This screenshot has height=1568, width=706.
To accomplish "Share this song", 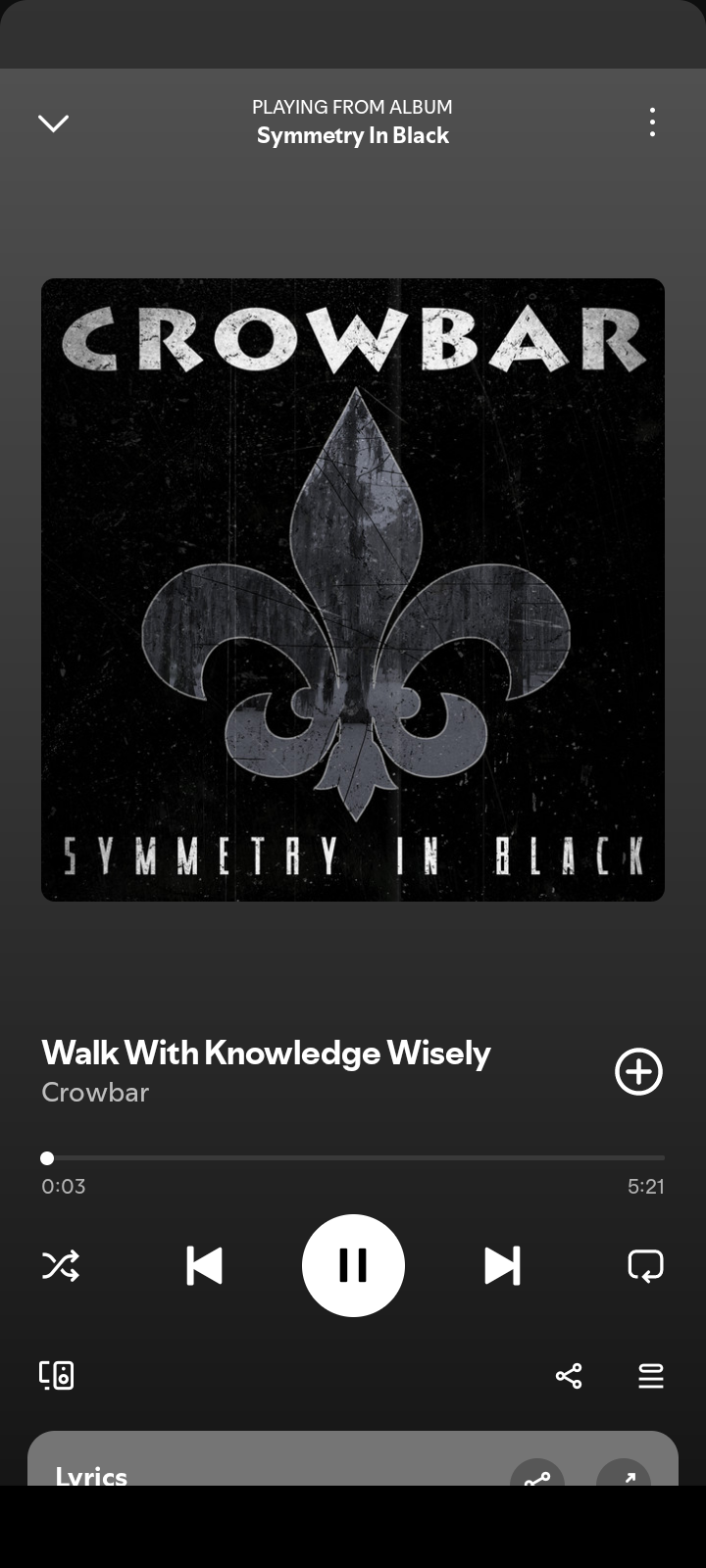I will (569, 1376).
